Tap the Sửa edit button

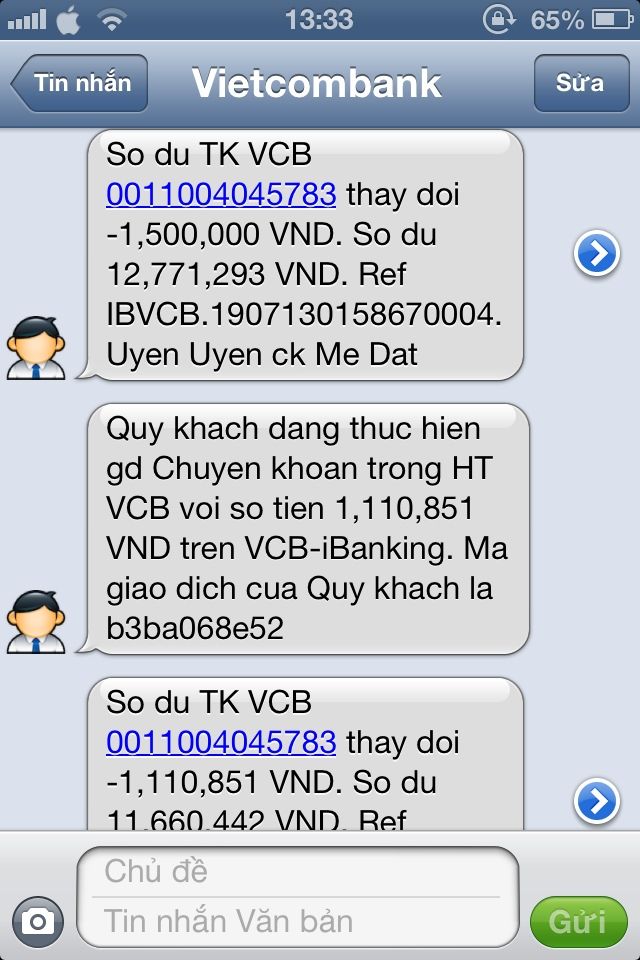click(579, 83)
